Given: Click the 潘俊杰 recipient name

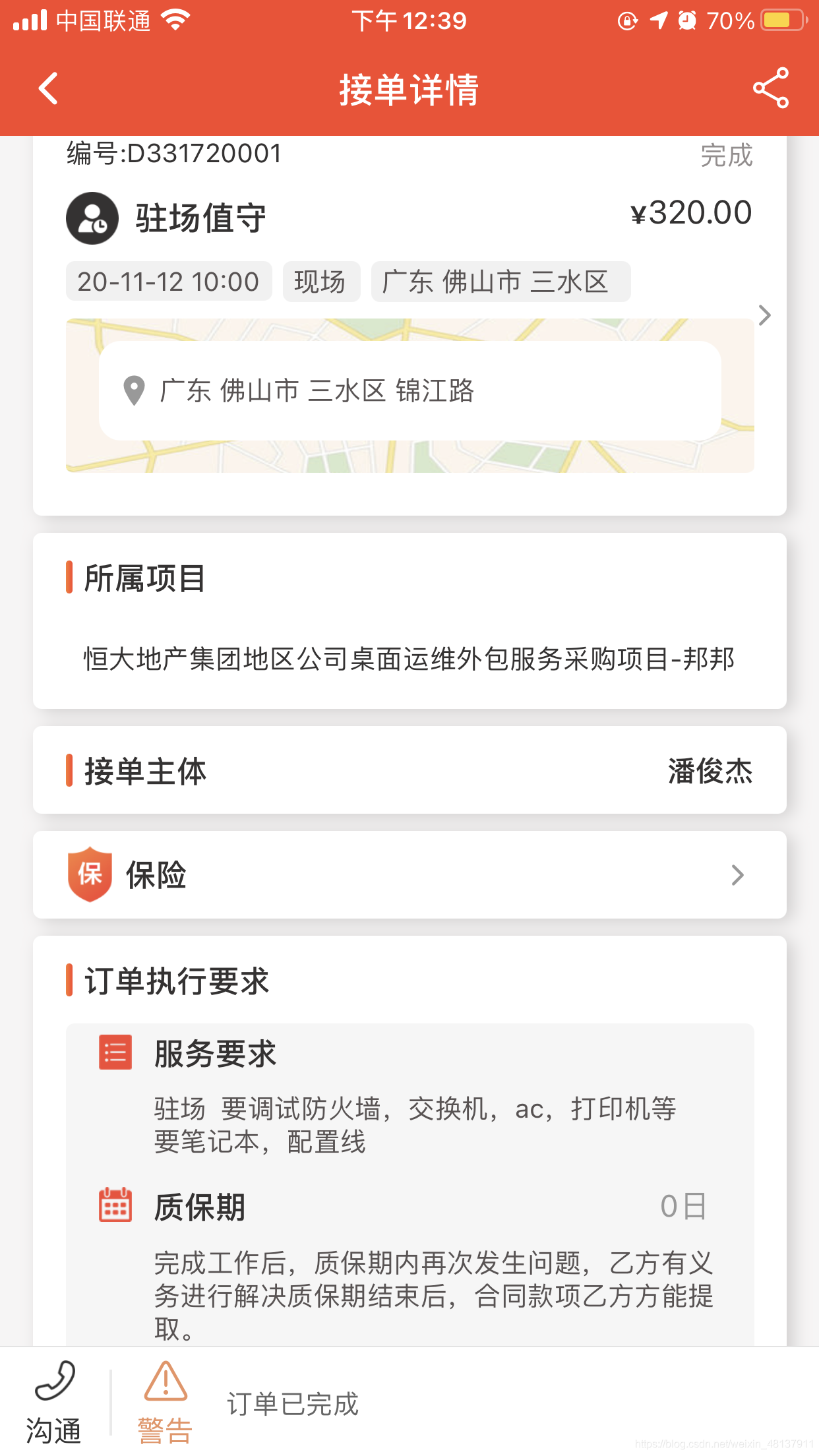Looking at the screenshot, I should click(x=709, y=770).
